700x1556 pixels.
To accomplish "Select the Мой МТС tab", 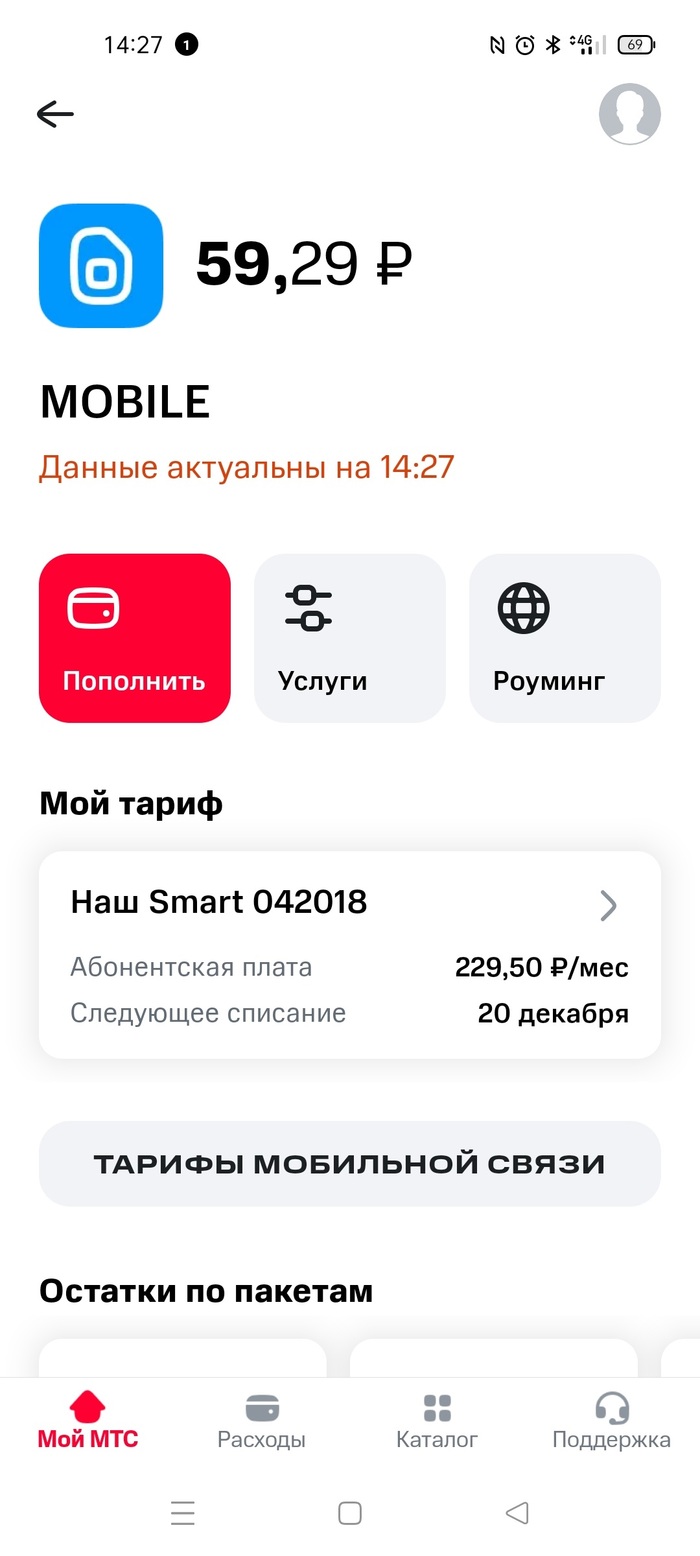I will pyautogui.click(x=88, y=1422).
